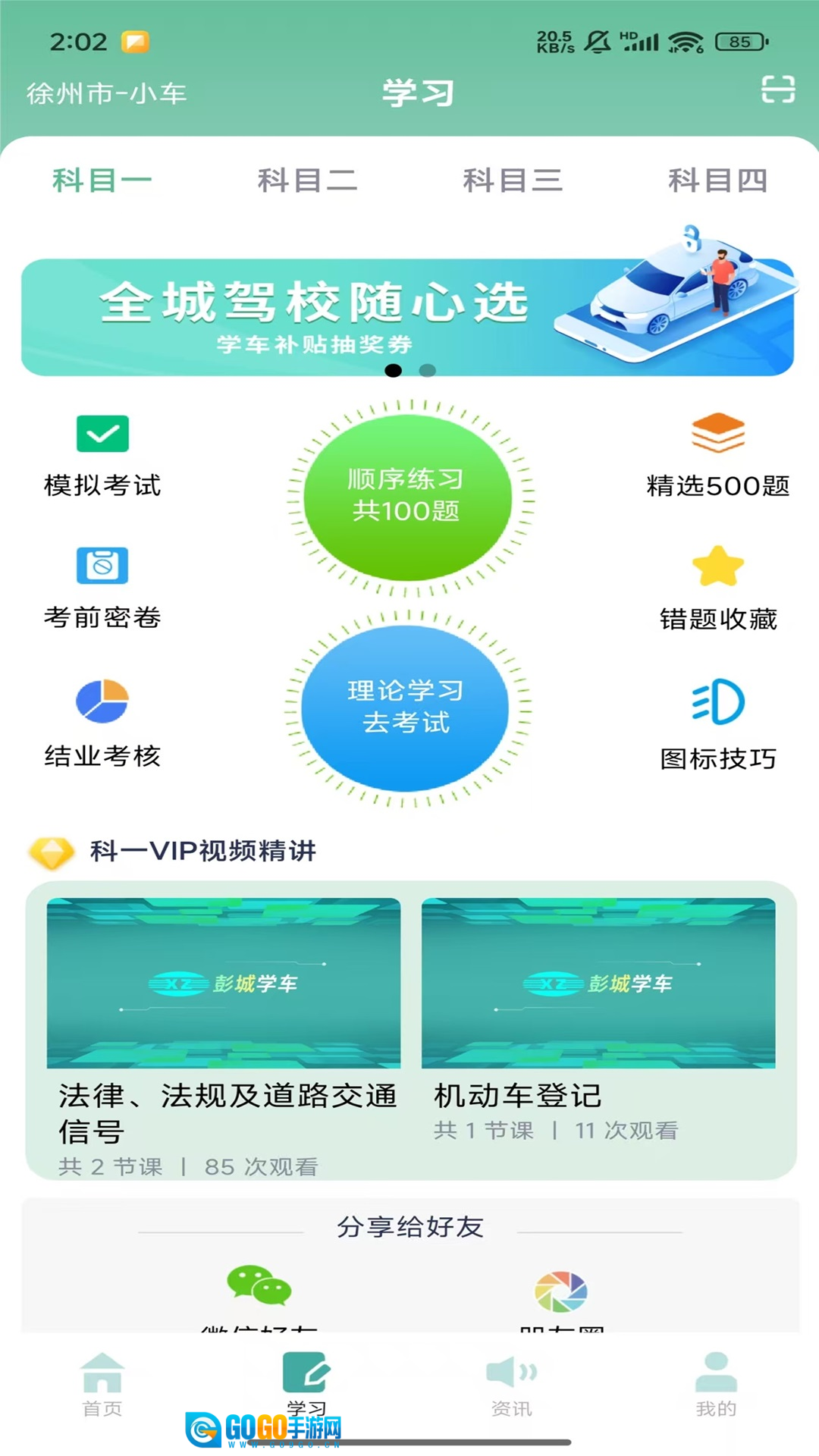Screen dimensions: 819x1456
Task: Open the 我的 profile tab
Action: point(716,1385)
